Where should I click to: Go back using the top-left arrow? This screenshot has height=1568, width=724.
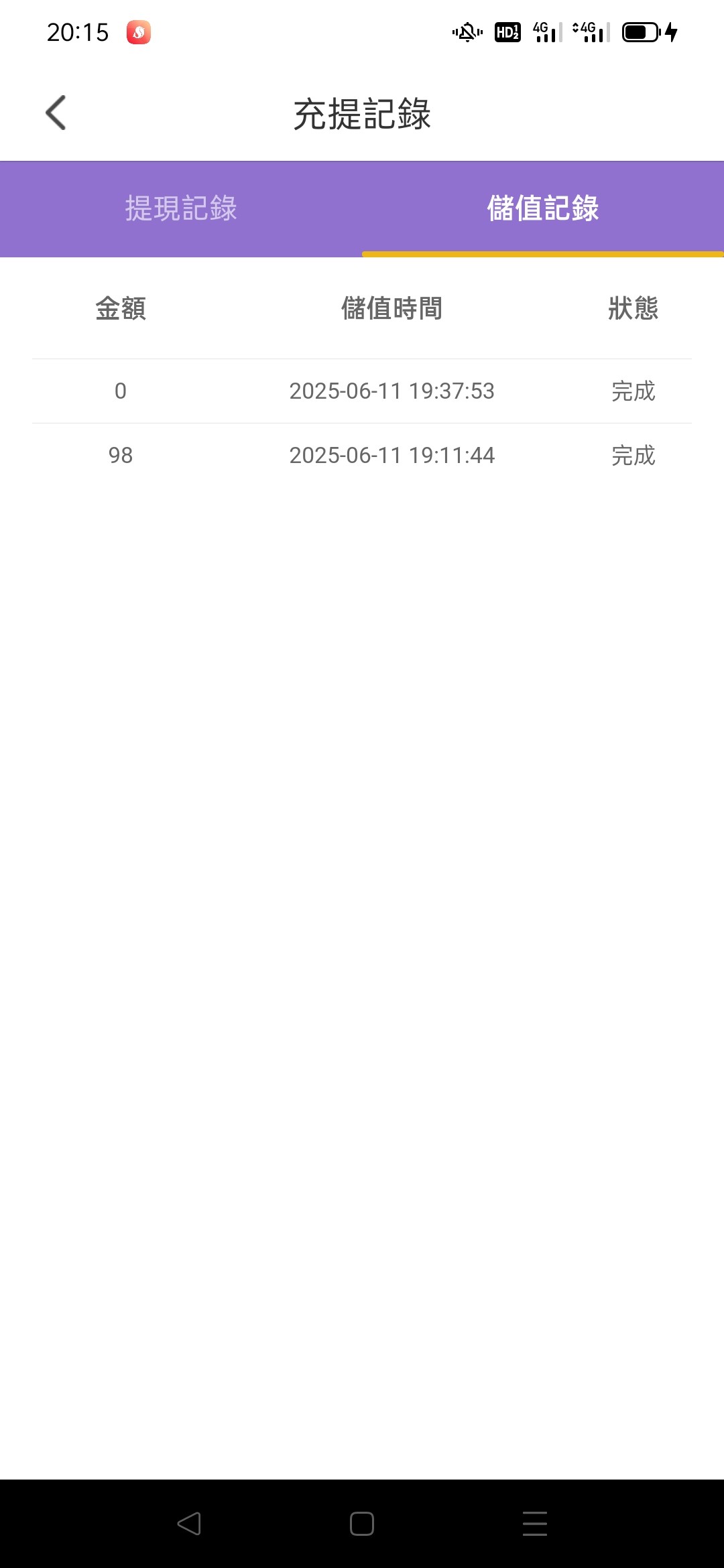point(56,113)
